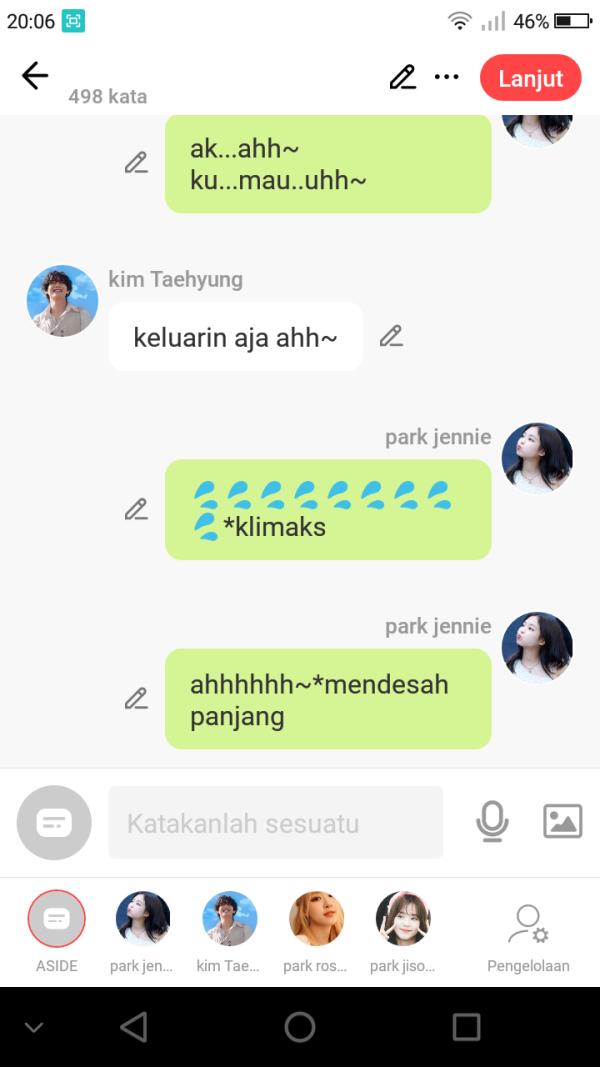600x1067 pixels.
Task: Open Pengelolaan character management
Action: [528, 934]
